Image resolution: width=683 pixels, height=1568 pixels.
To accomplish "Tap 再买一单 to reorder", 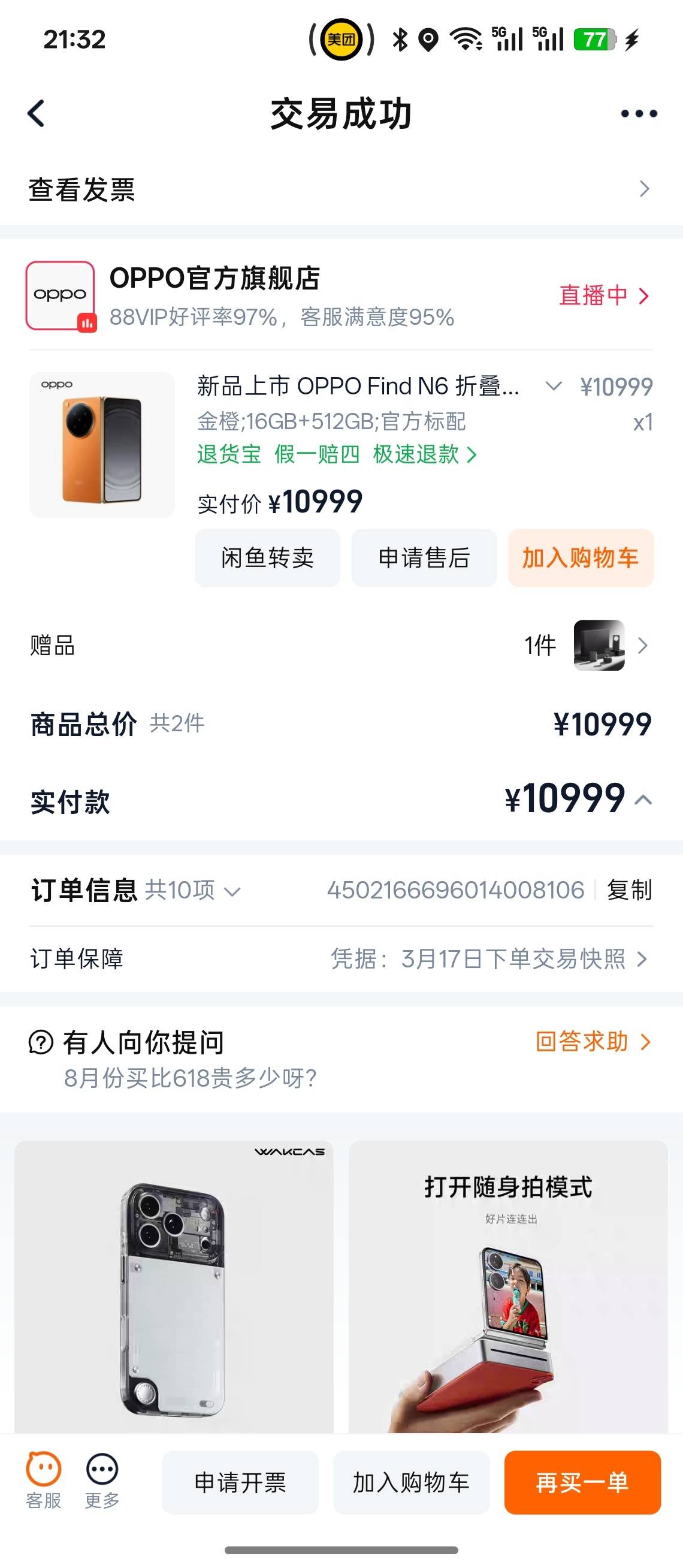I will (583, 1483).
